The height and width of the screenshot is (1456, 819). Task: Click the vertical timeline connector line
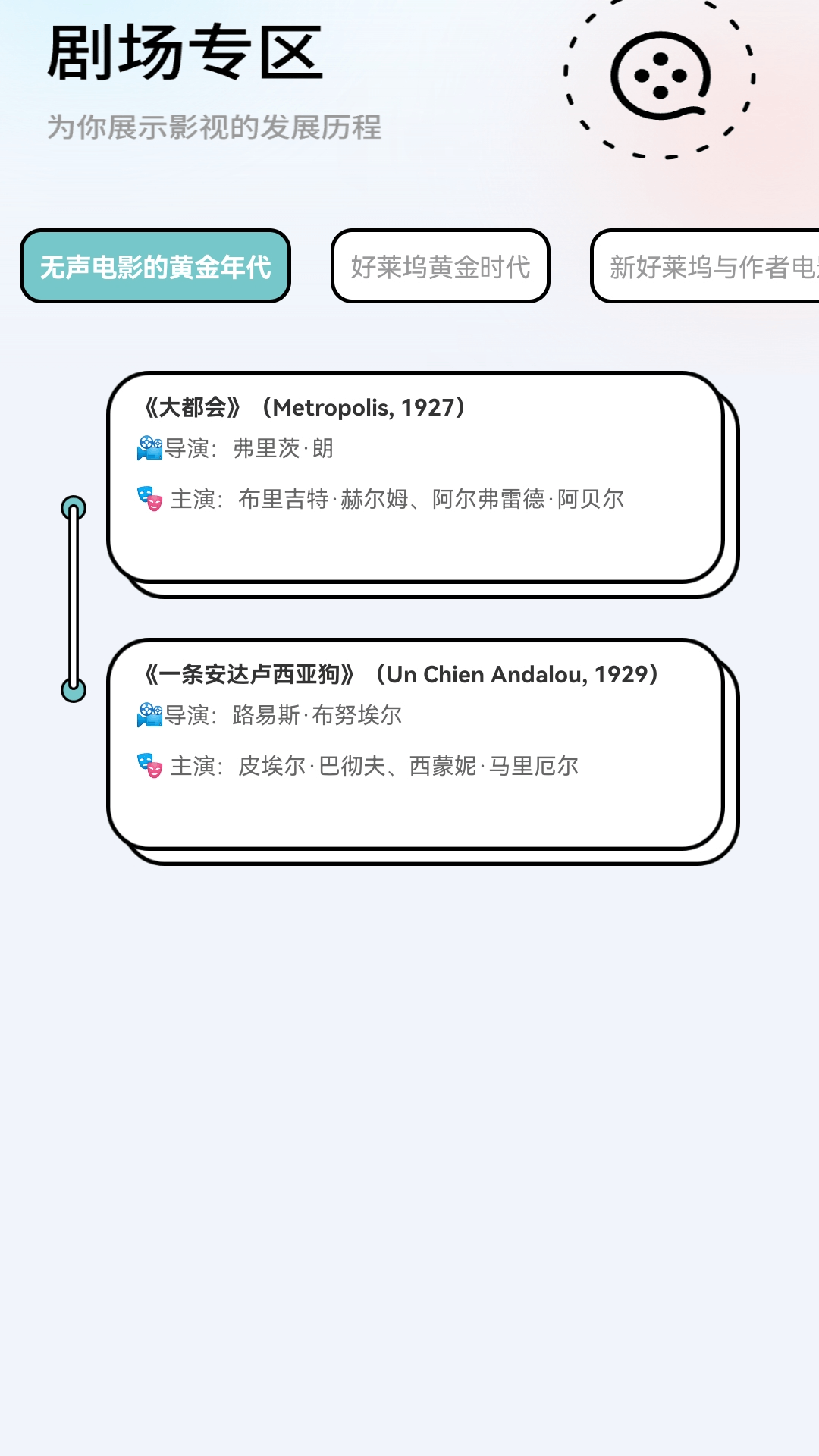tap(74, 599)
